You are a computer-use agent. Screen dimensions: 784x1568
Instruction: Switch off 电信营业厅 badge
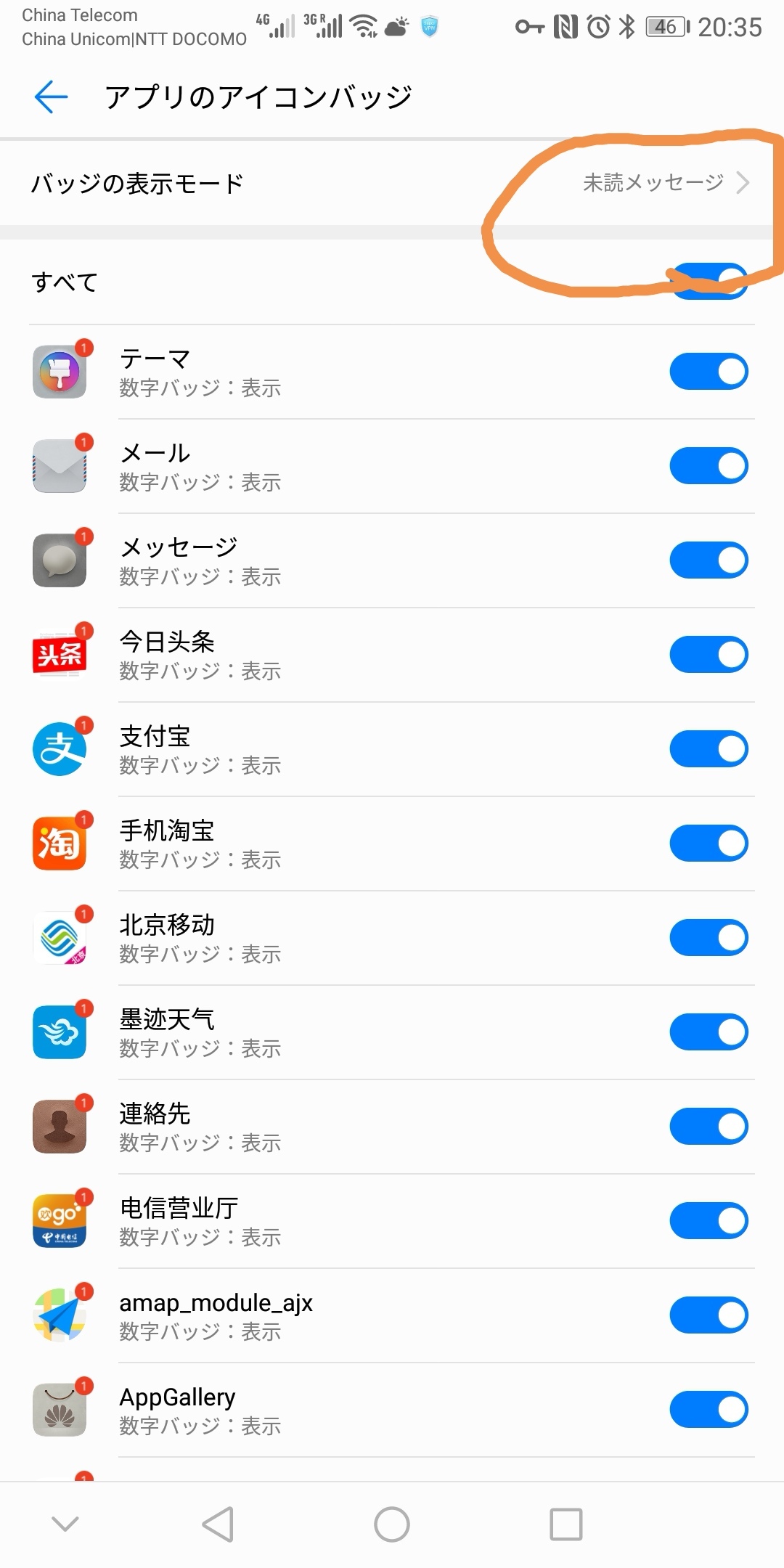click(709, 1221)
